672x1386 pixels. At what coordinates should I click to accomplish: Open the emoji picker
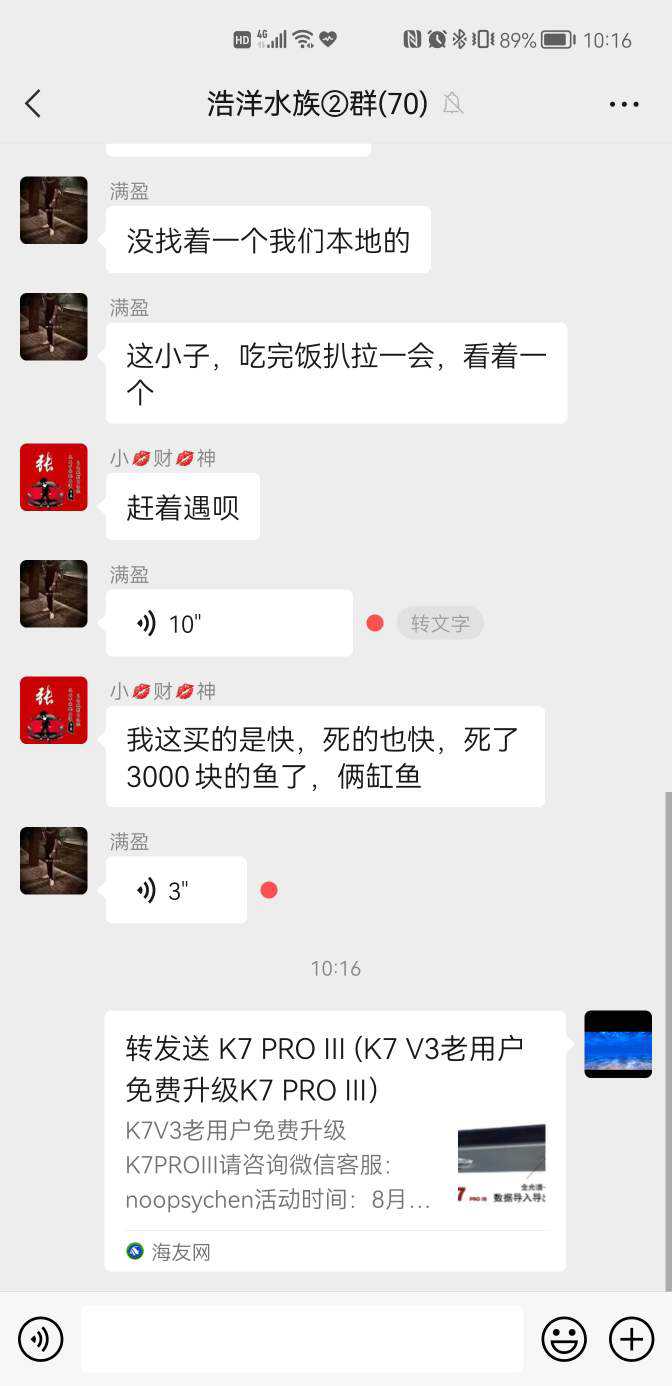coord(564,1339)
